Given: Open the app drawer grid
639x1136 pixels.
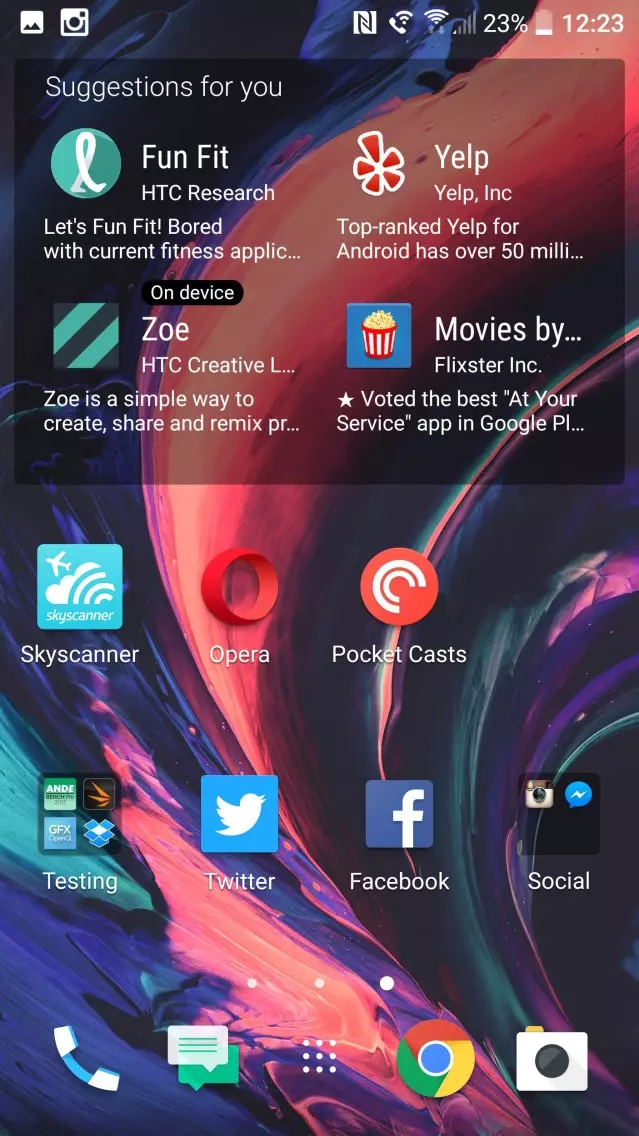Looking at the screenshot, I should (320, 1060).
